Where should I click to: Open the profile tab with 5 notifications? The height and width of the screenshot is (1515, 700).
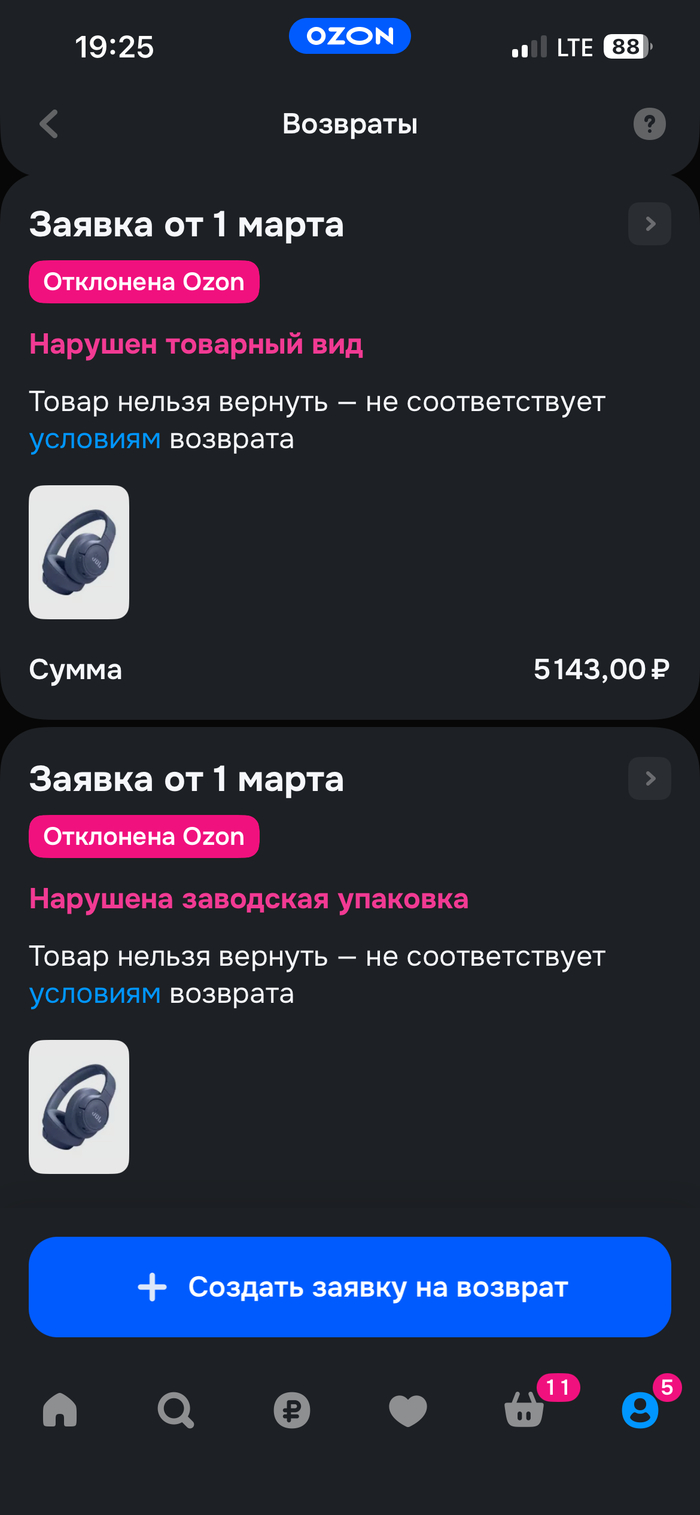coord(640,1410)
